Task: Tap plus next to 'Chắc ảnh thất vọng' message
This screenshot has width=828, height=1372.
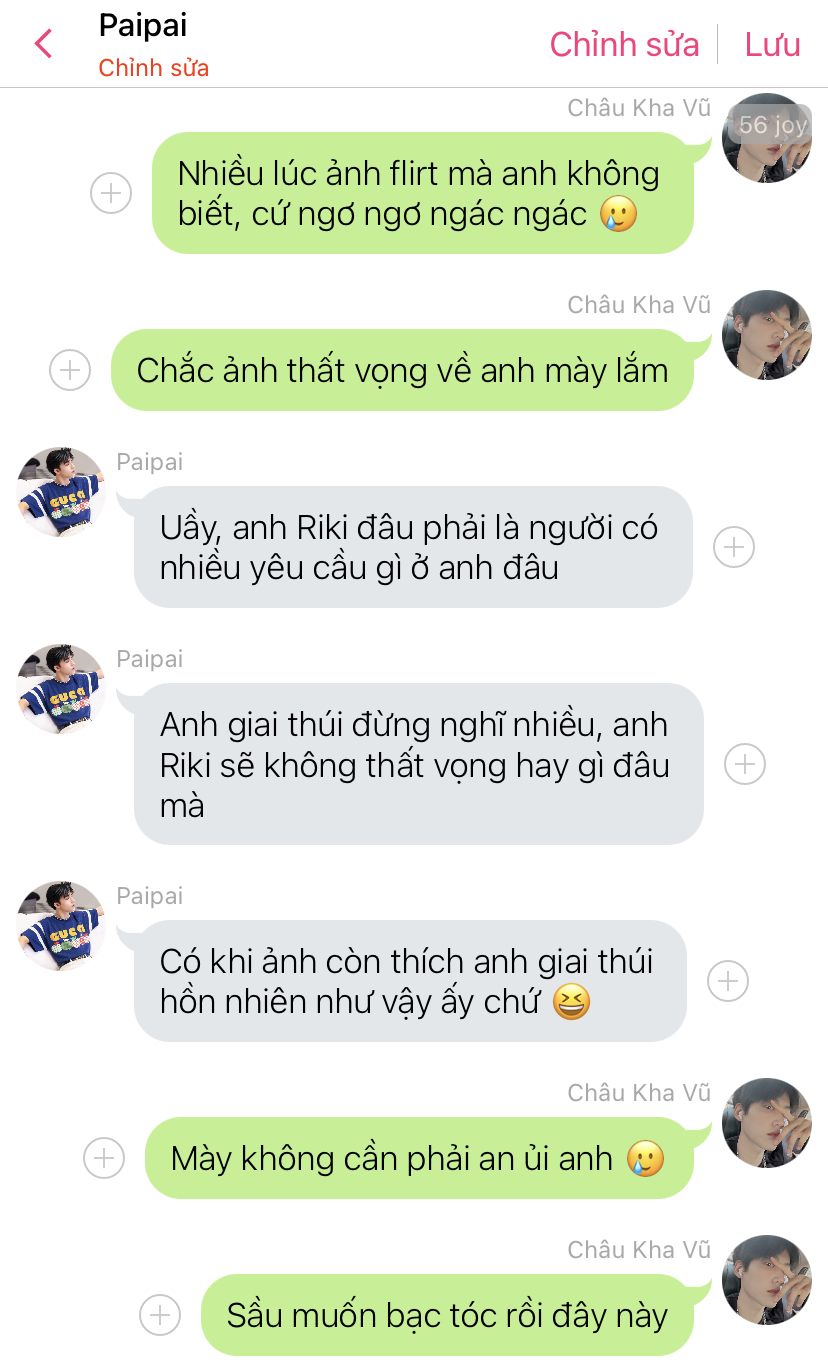Action: (x=70, y=370)
